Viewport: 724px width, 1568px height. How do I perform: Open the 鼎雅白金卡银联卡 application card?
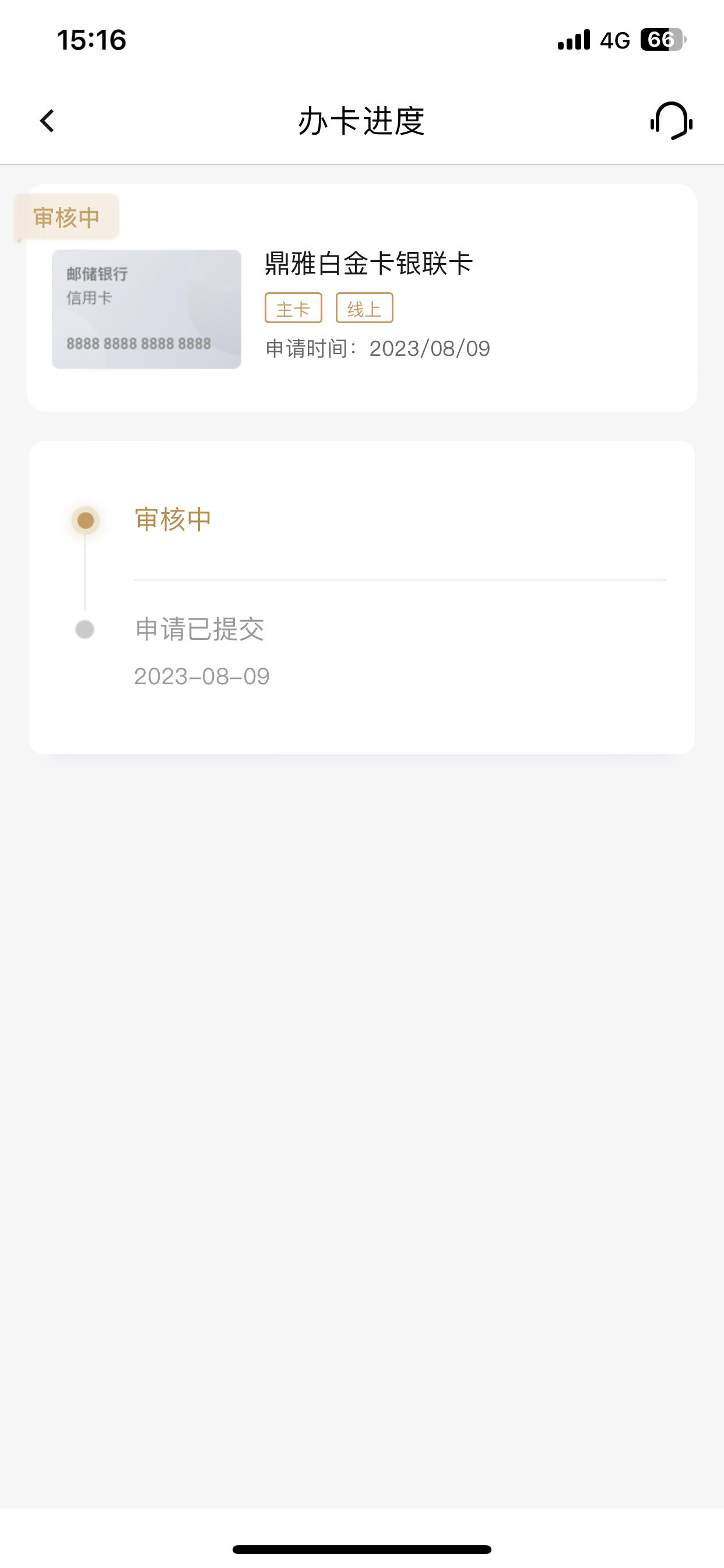362,297
